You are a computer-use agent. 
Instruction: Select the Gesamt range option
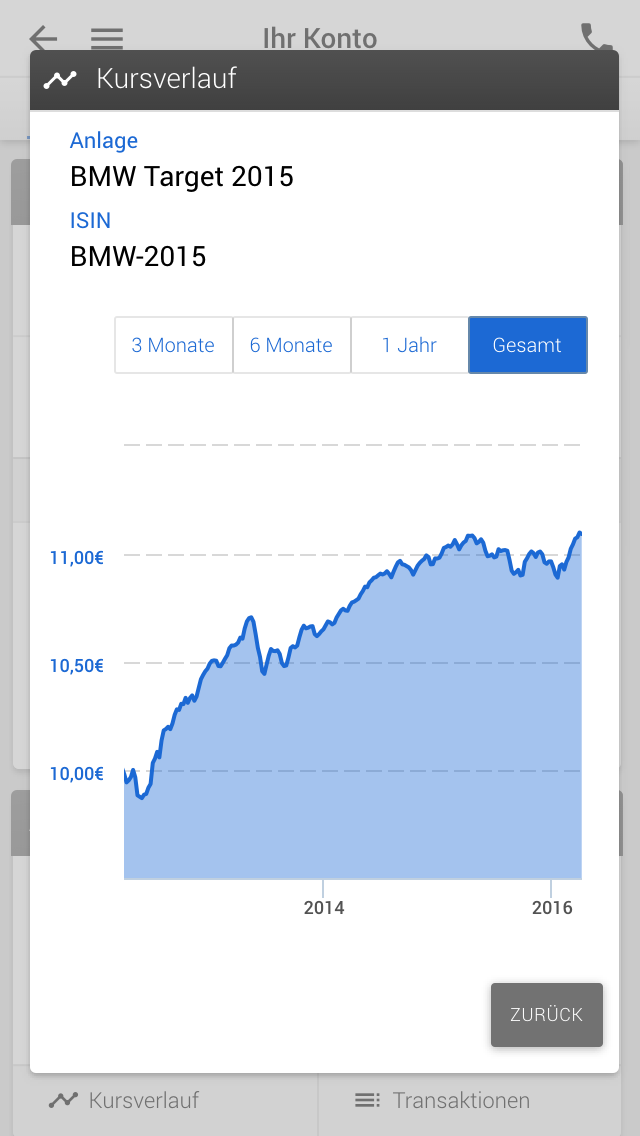pos(527,345)
